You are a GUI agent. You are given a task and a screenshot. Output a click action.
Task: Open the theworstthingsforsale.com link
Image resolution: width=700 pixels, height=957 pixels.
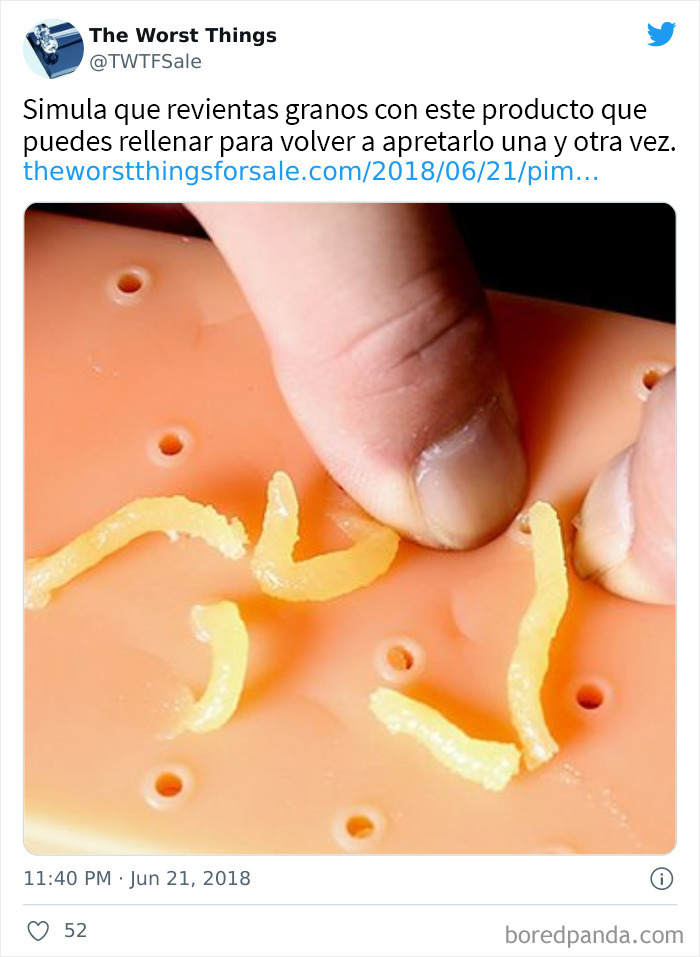(311, 171)
